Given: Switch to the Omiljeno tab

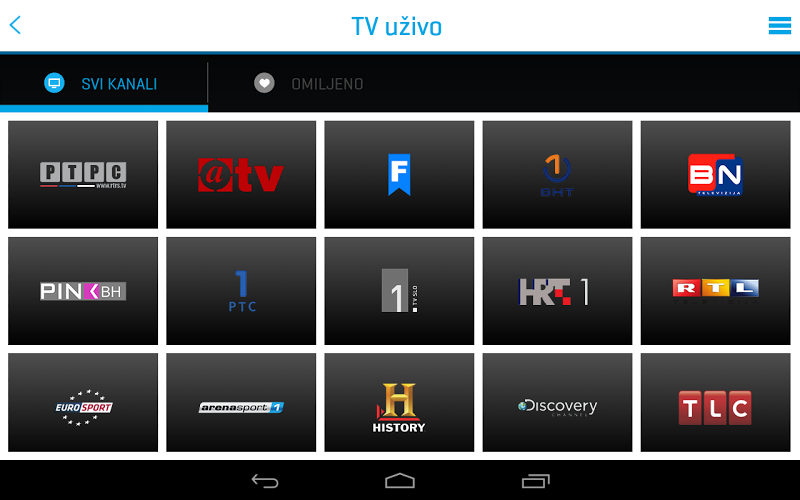Looking at the screenshot, I should pos(310,84).
